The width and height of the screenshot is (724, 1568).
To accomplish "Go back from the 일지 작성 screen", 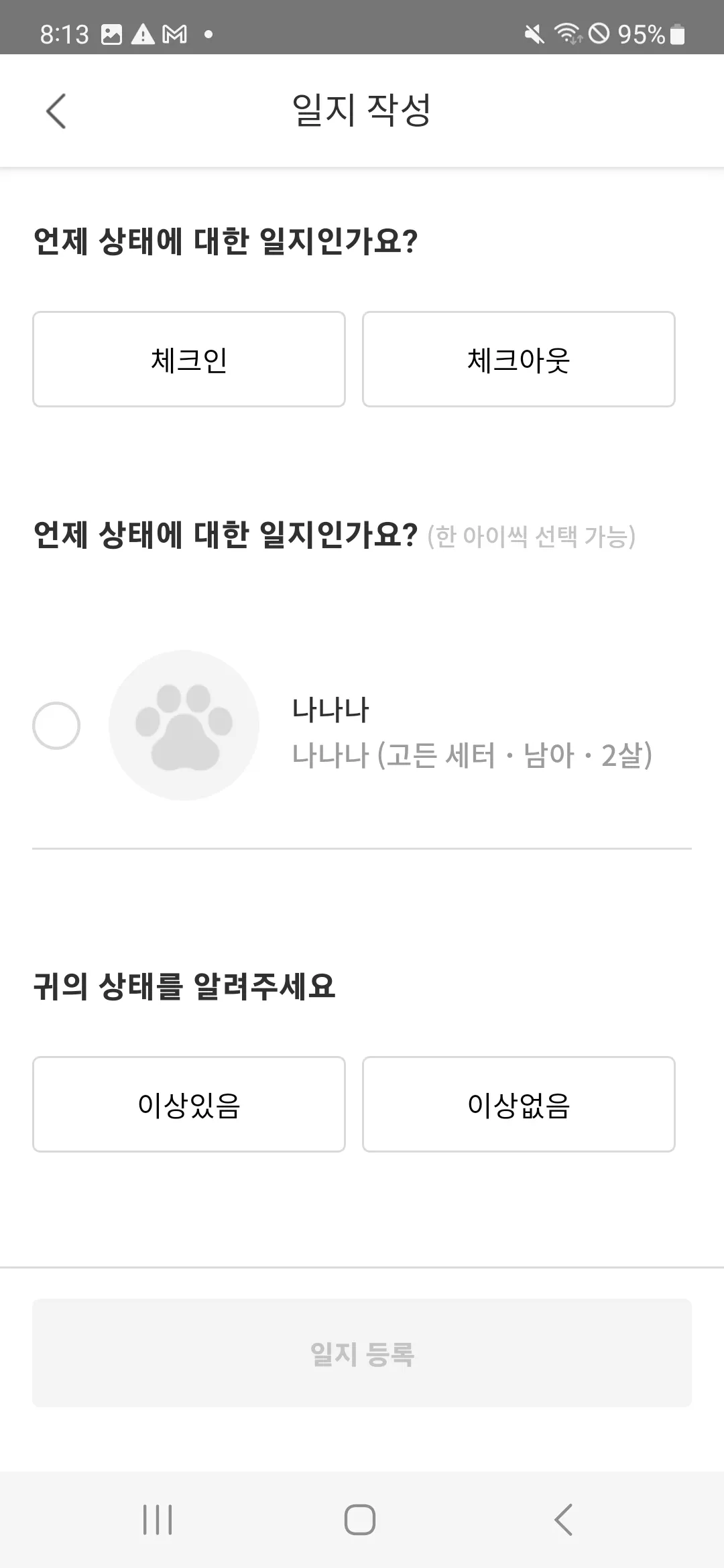I will 56,111.
